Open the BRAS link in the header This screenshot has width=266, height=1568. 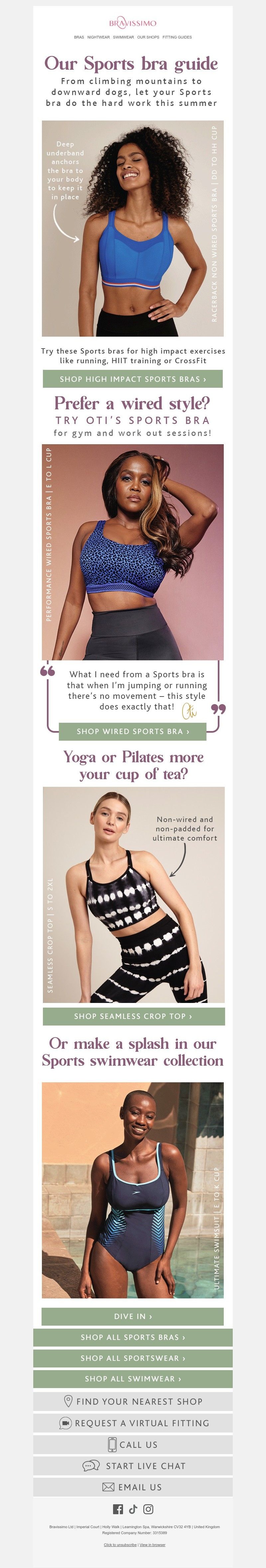coord(79,37)
